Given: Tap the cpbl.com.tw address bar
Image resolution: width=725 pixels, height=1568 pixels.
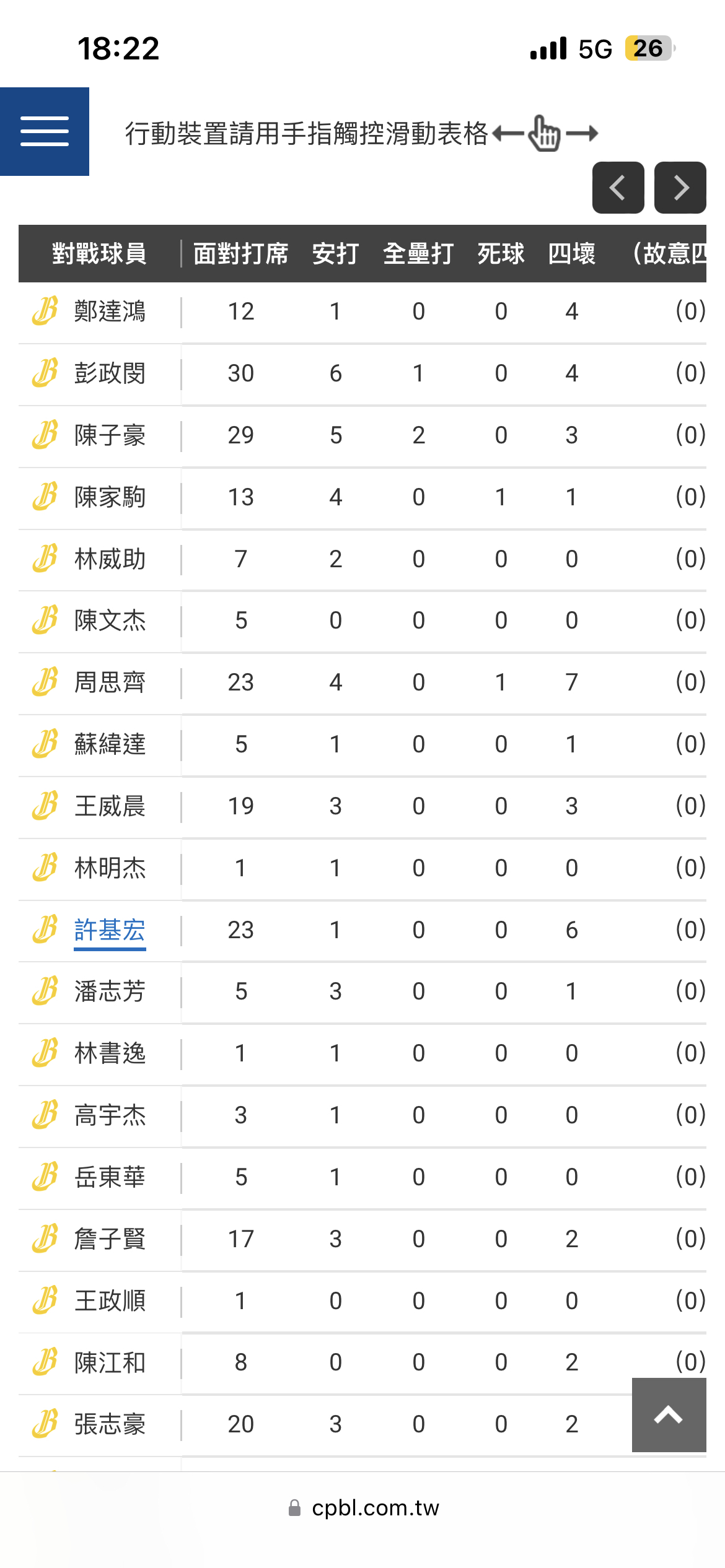Looking at the screenshot, I should coord(363,1508).
